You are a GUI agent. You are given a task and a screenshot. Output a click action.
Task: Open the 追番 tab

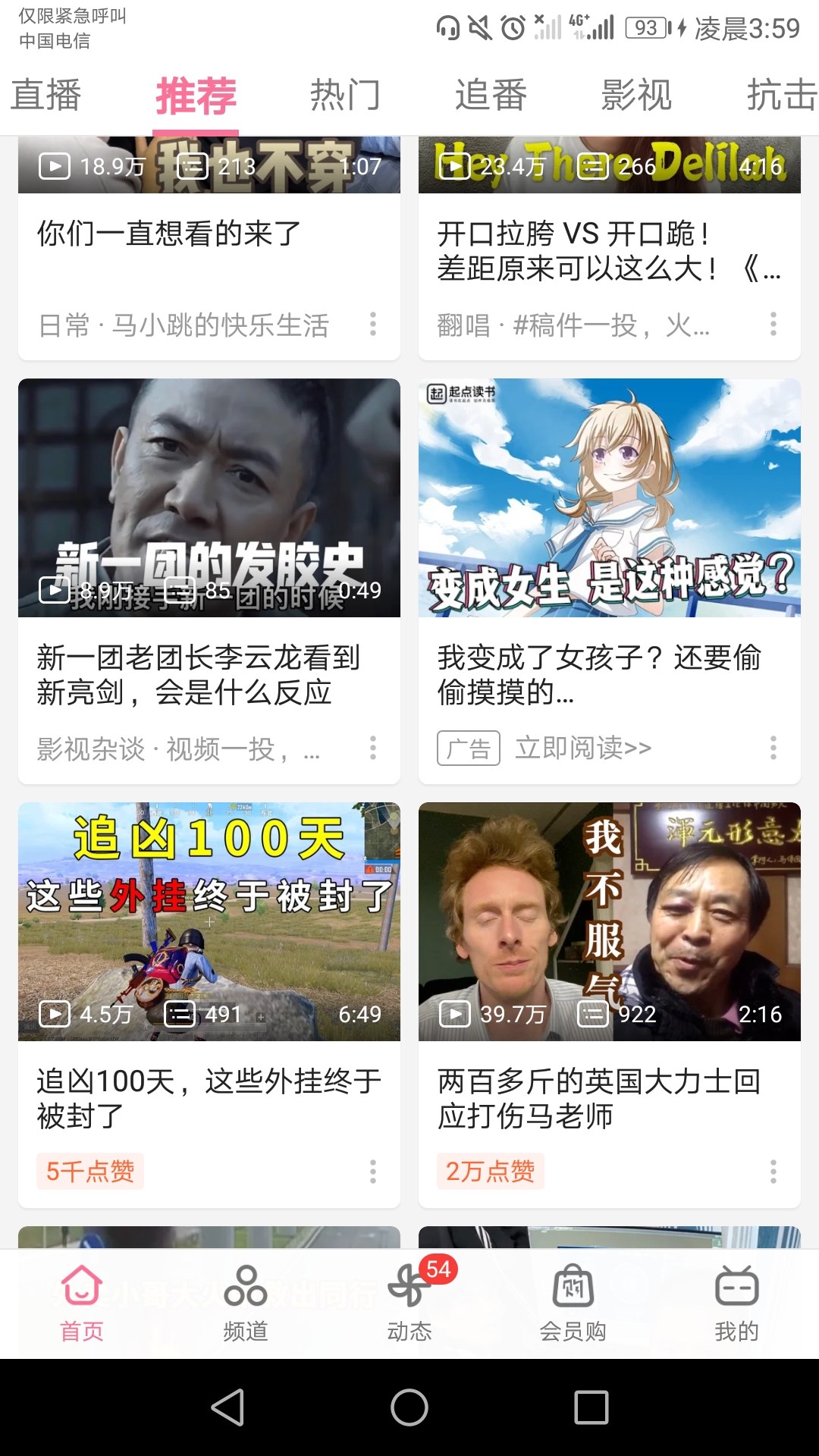pos(491,96)
